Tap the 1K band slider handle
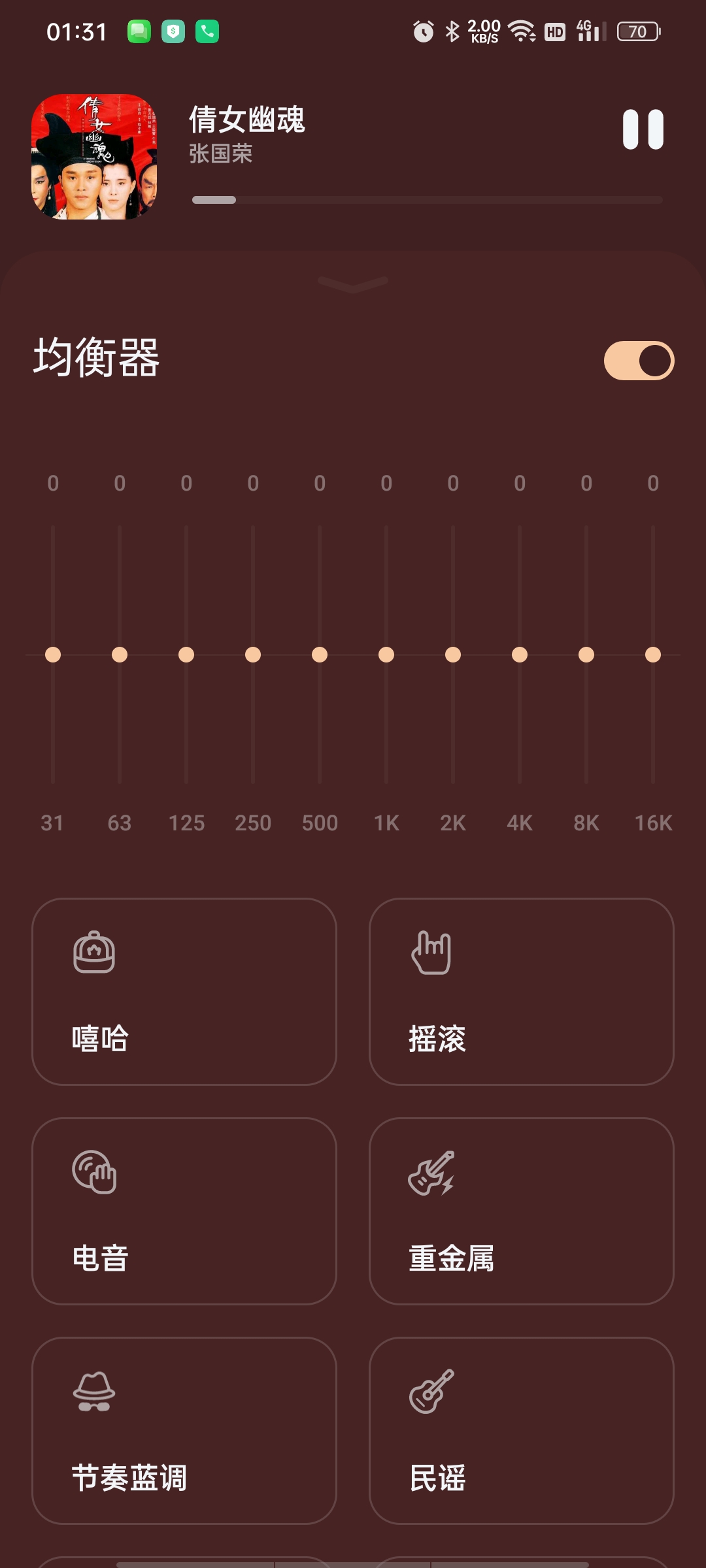706x1568 pixels. [386, 655]
